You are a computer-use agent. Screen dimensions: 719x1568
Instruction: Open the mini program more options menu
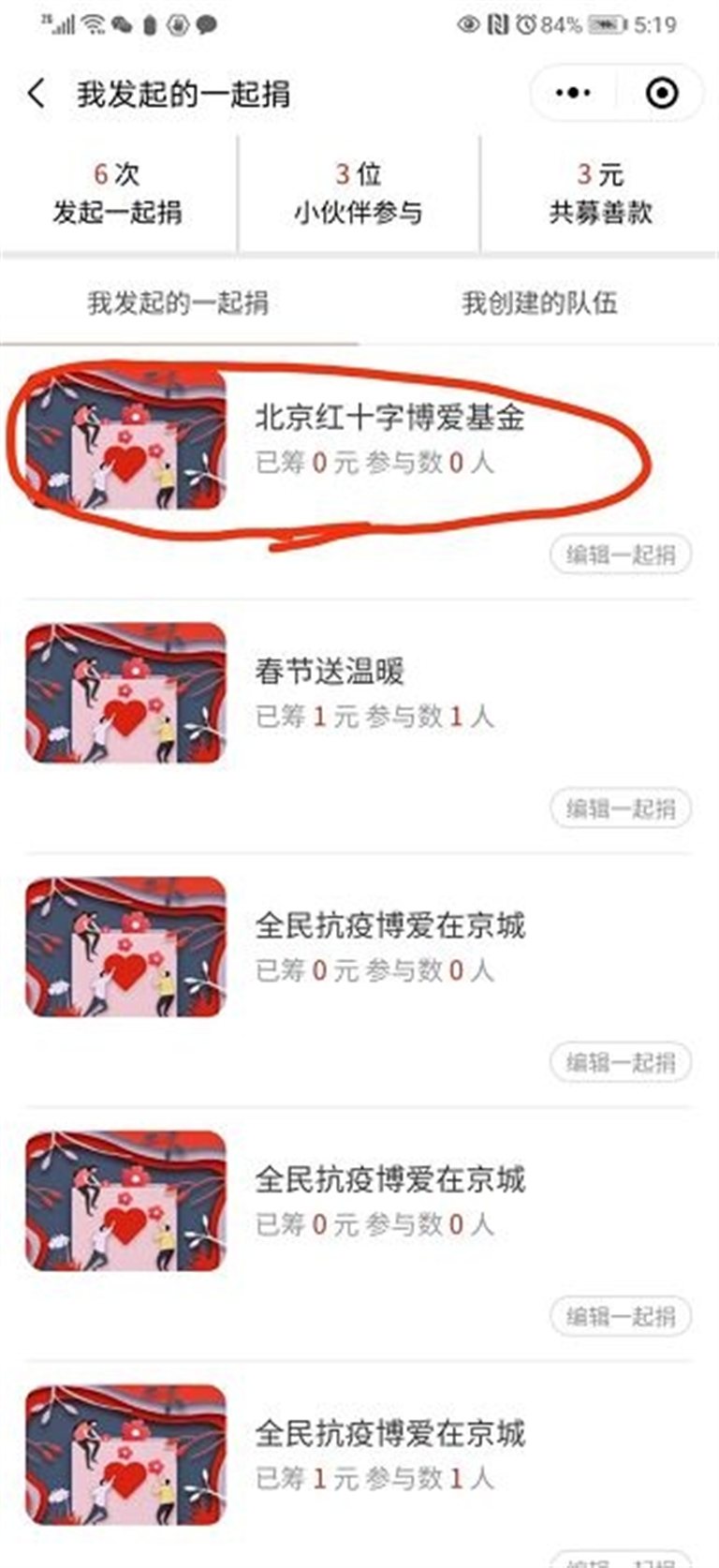coord(573,93)
